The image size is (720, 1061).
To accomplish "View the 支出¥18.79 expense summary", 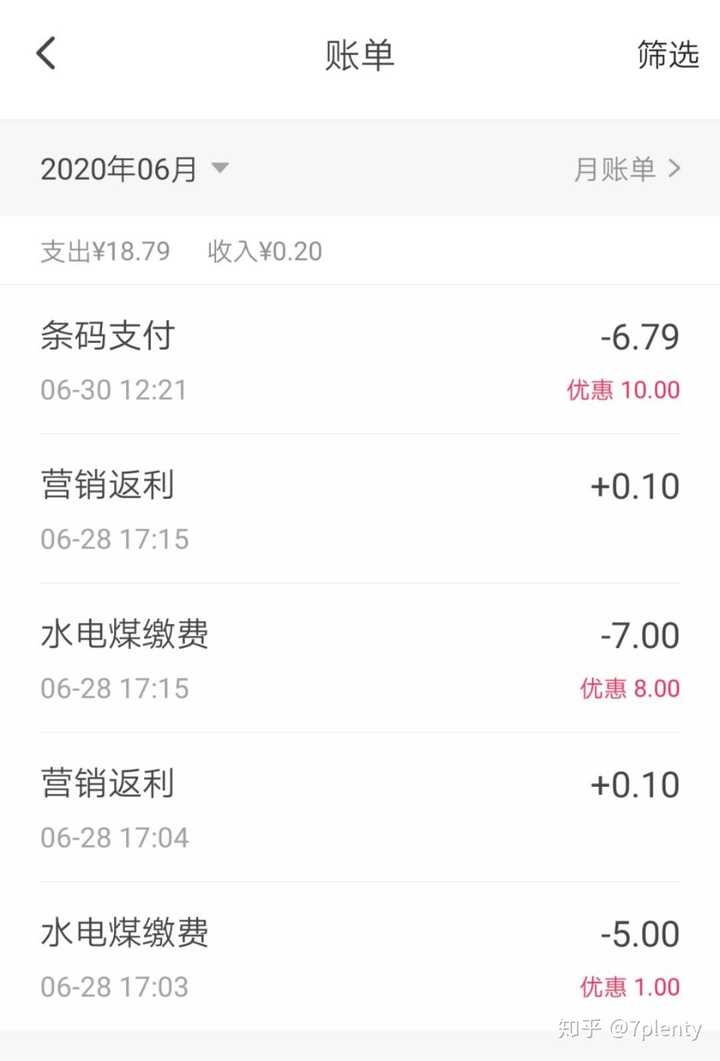I will click(x=103, y=251).
